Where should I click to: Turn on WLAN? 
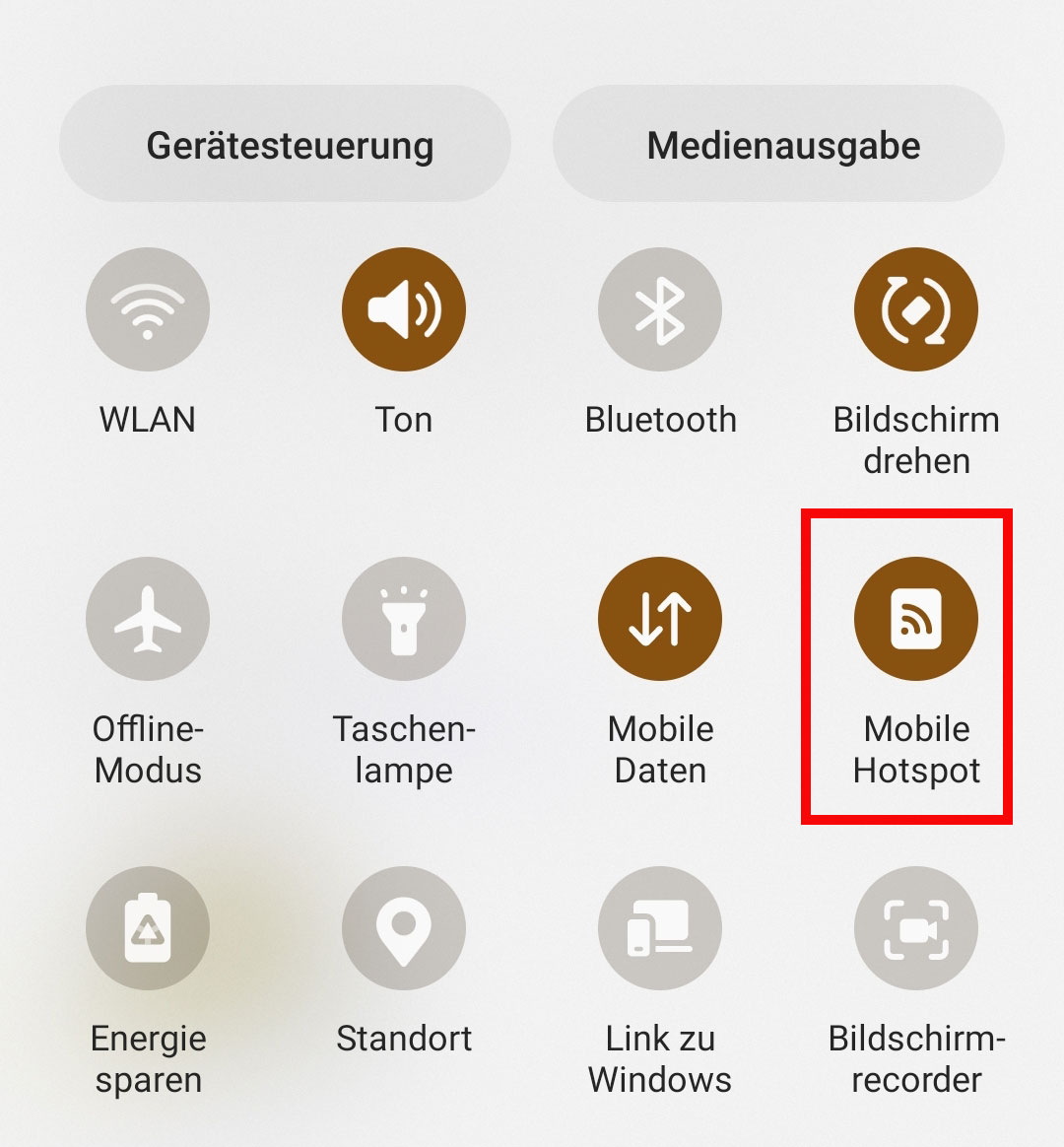tap(148, 309)
